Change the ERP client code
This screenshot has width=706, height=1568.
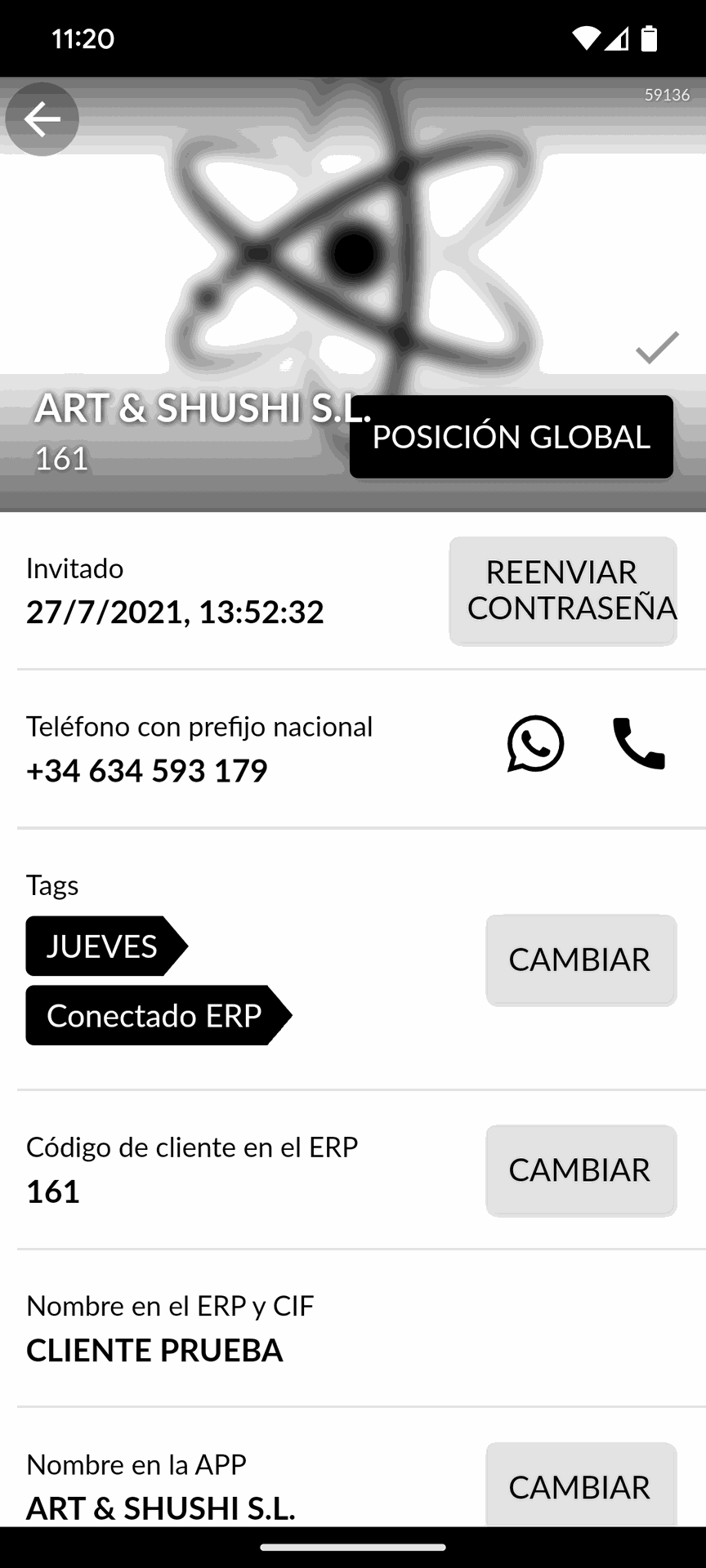point(581,1170)
